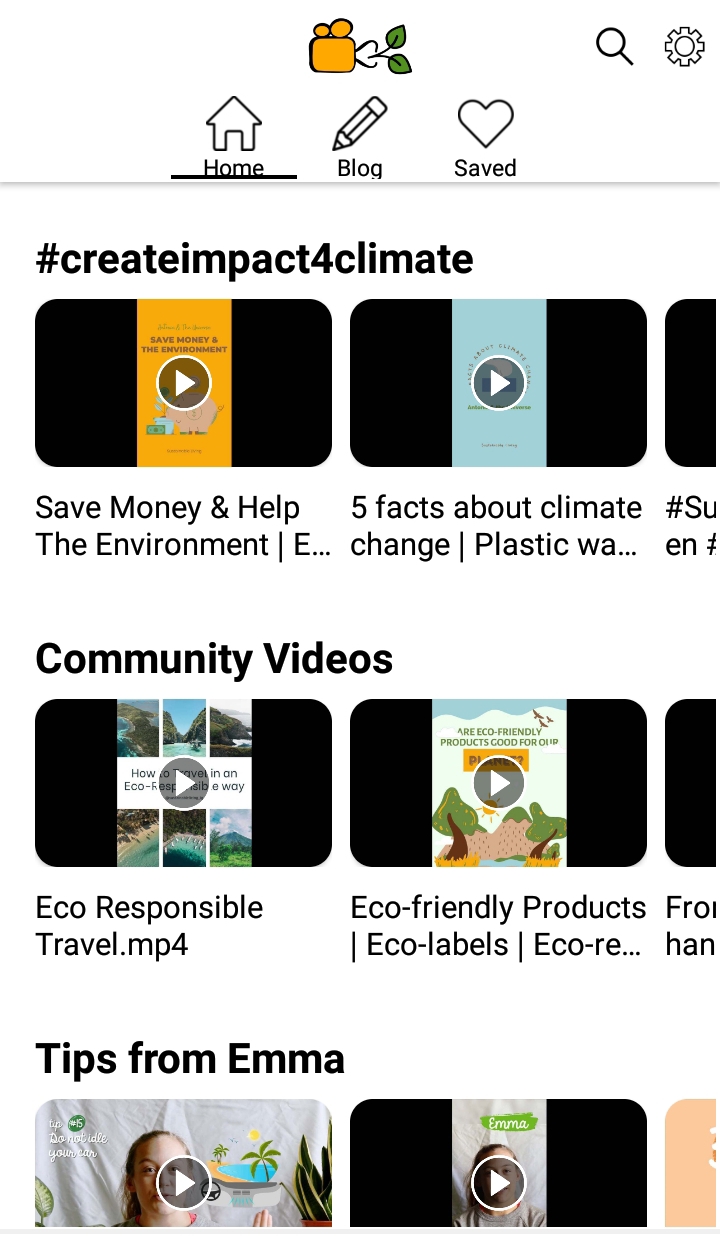Viewport: 720px width, 1236px height.
Task: Play the Eco Responsible Travel.mp4 video
Action: coord(184,783)
